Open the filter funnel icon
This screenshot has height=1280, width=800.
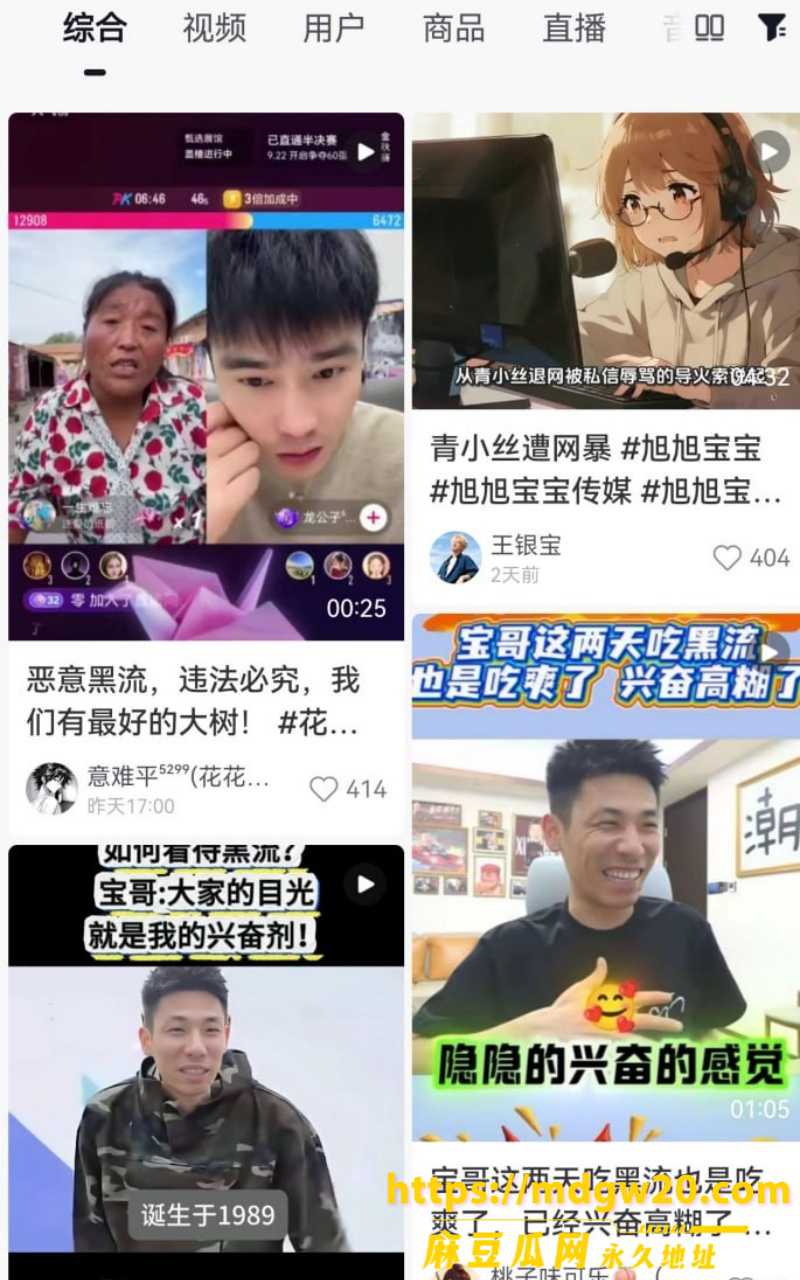point(771,27)
